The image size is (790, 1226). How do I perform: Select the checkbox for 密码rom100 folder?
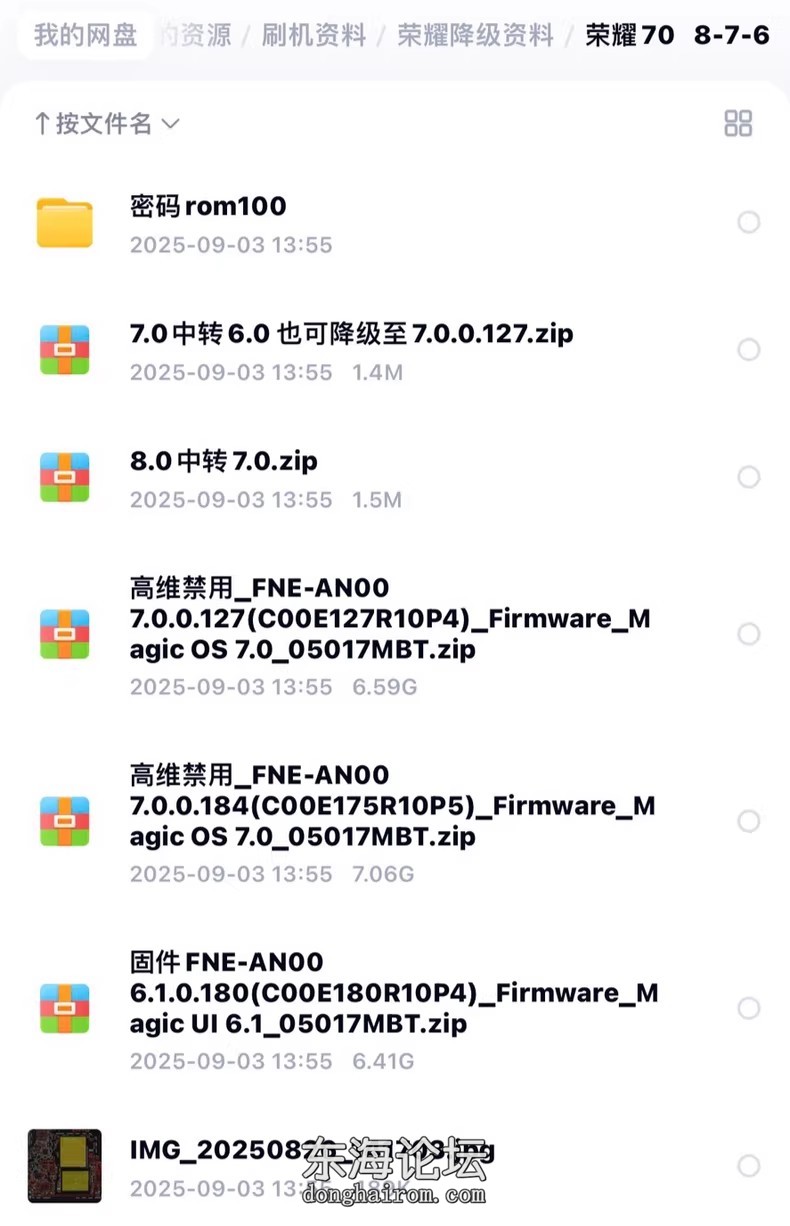point(749,221)
